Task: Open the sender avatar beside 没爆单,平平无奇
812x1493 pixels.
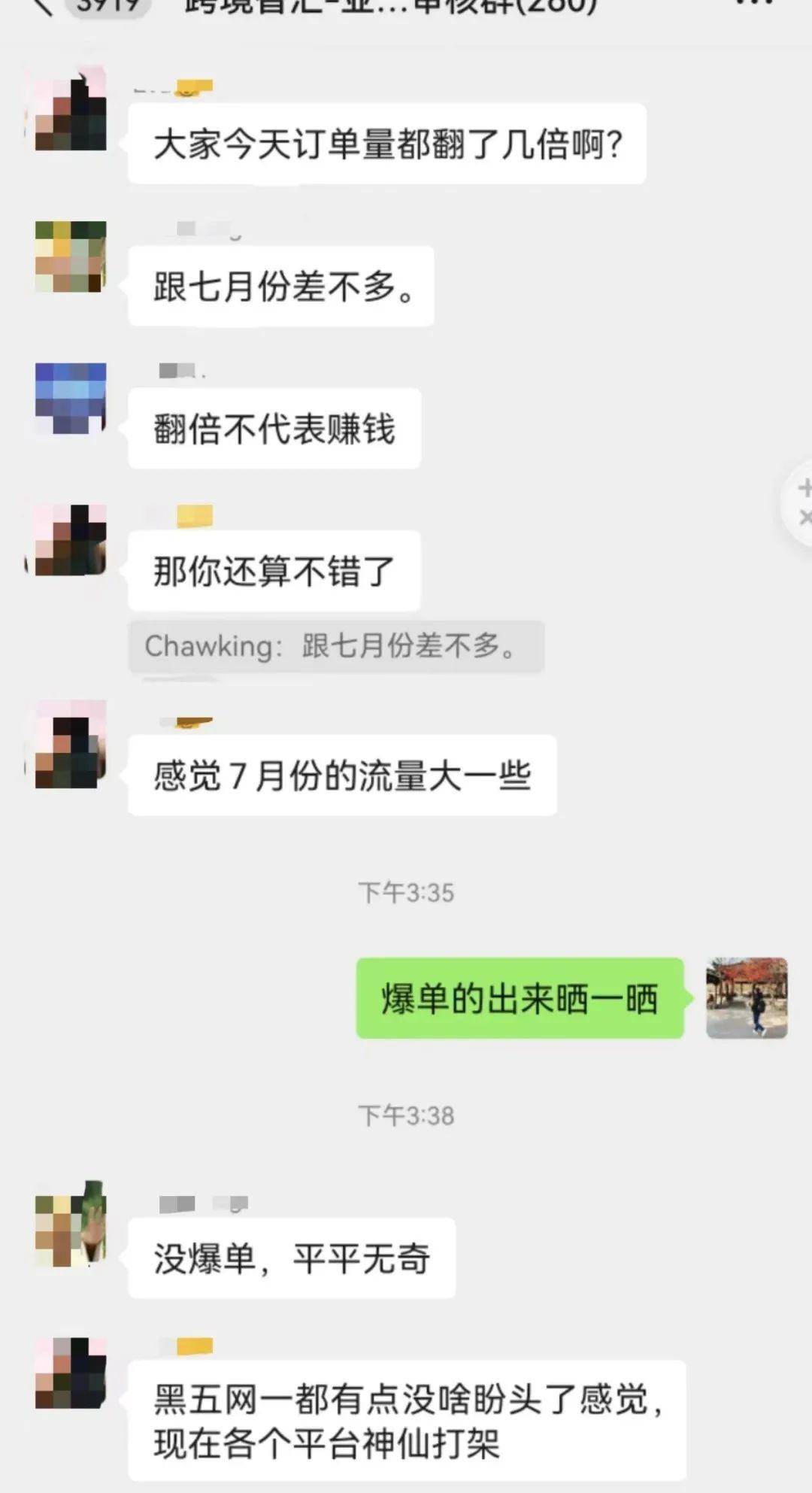Action: click(70, 1224)
